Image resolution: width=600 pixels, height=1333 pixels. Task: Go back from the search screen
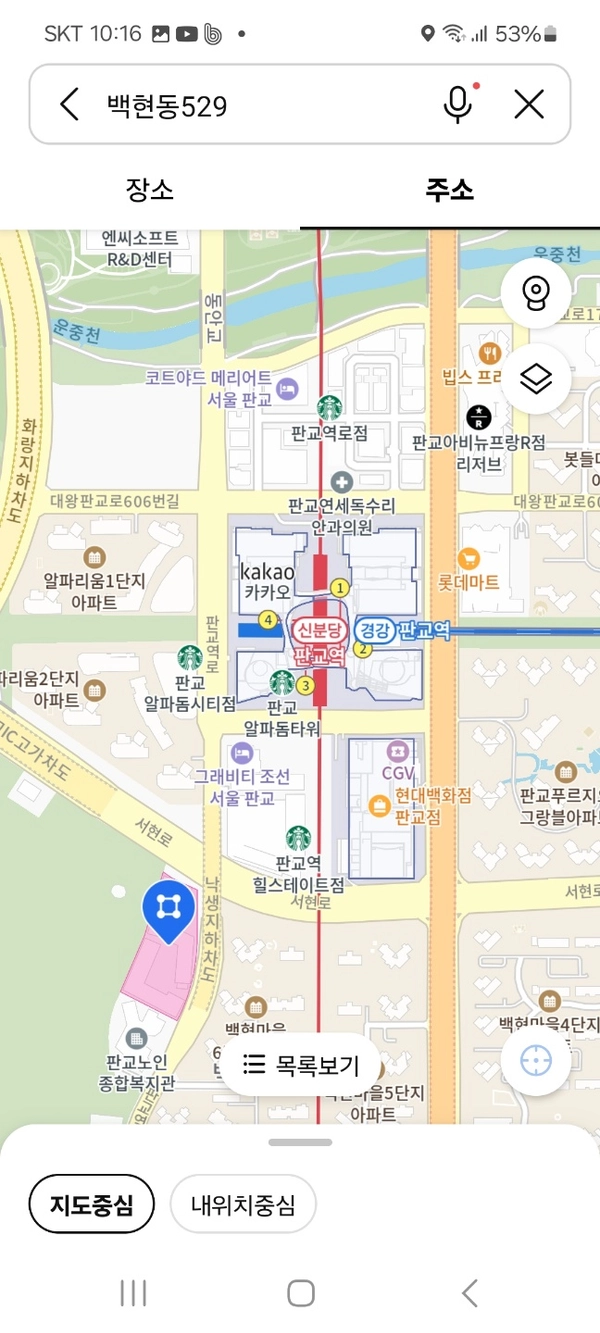click(x=69, y=104)
